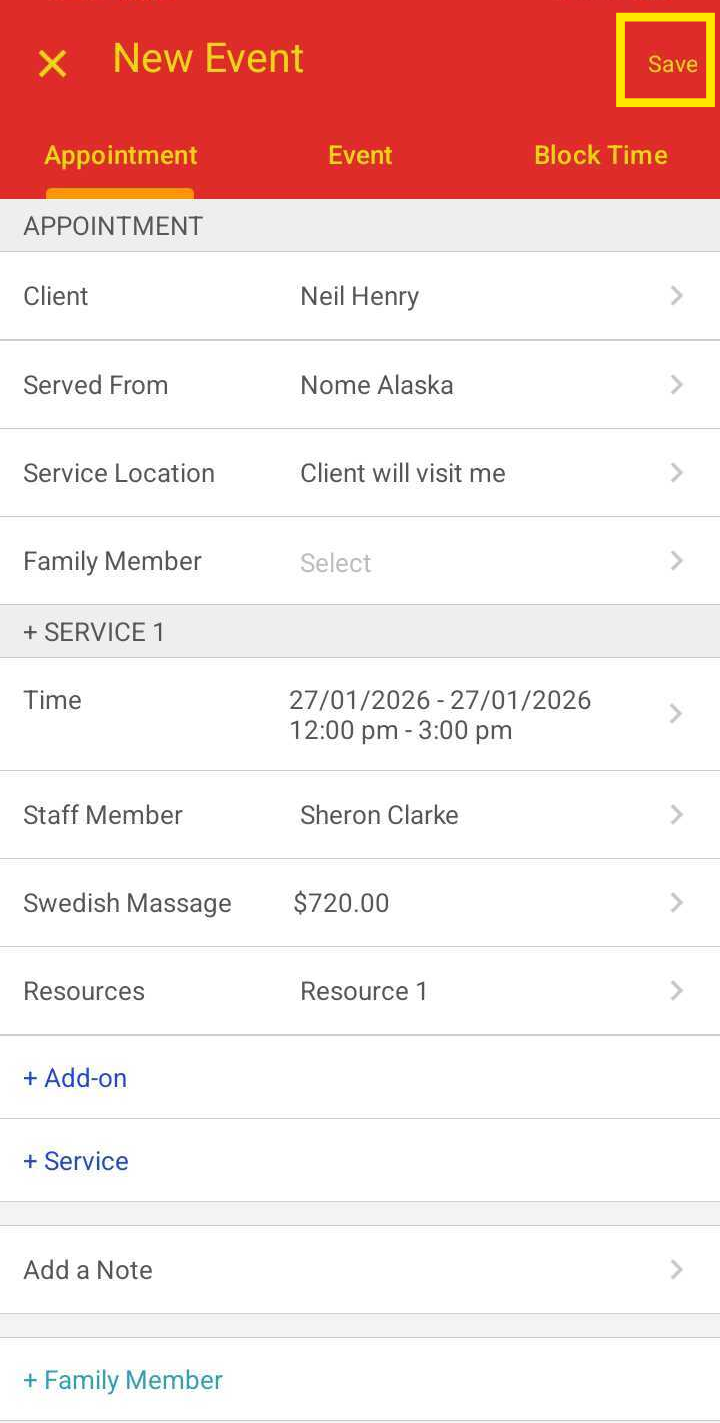
Task: Choose a different resource
Action: click(360, 991)
